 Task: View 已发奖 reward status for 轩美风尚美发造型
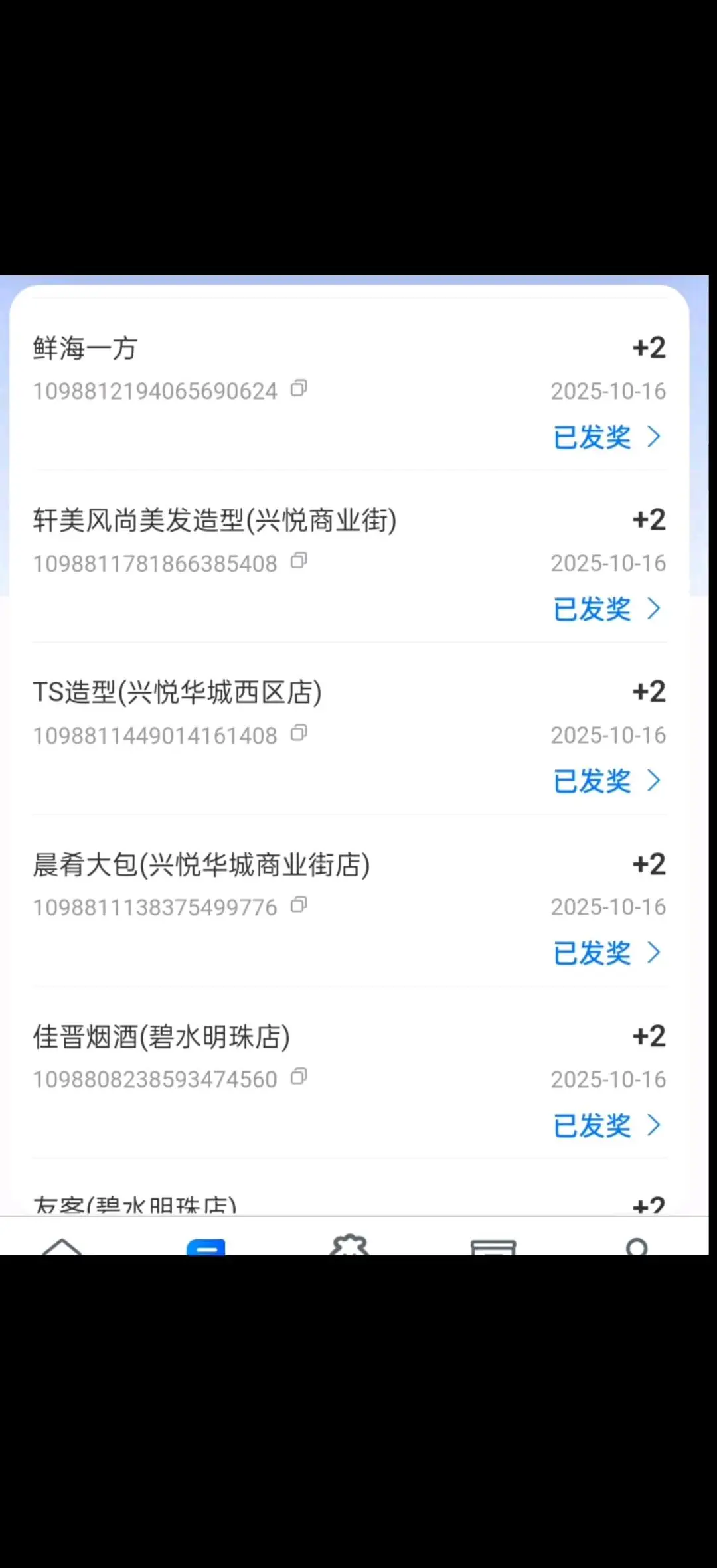point(607,609)
